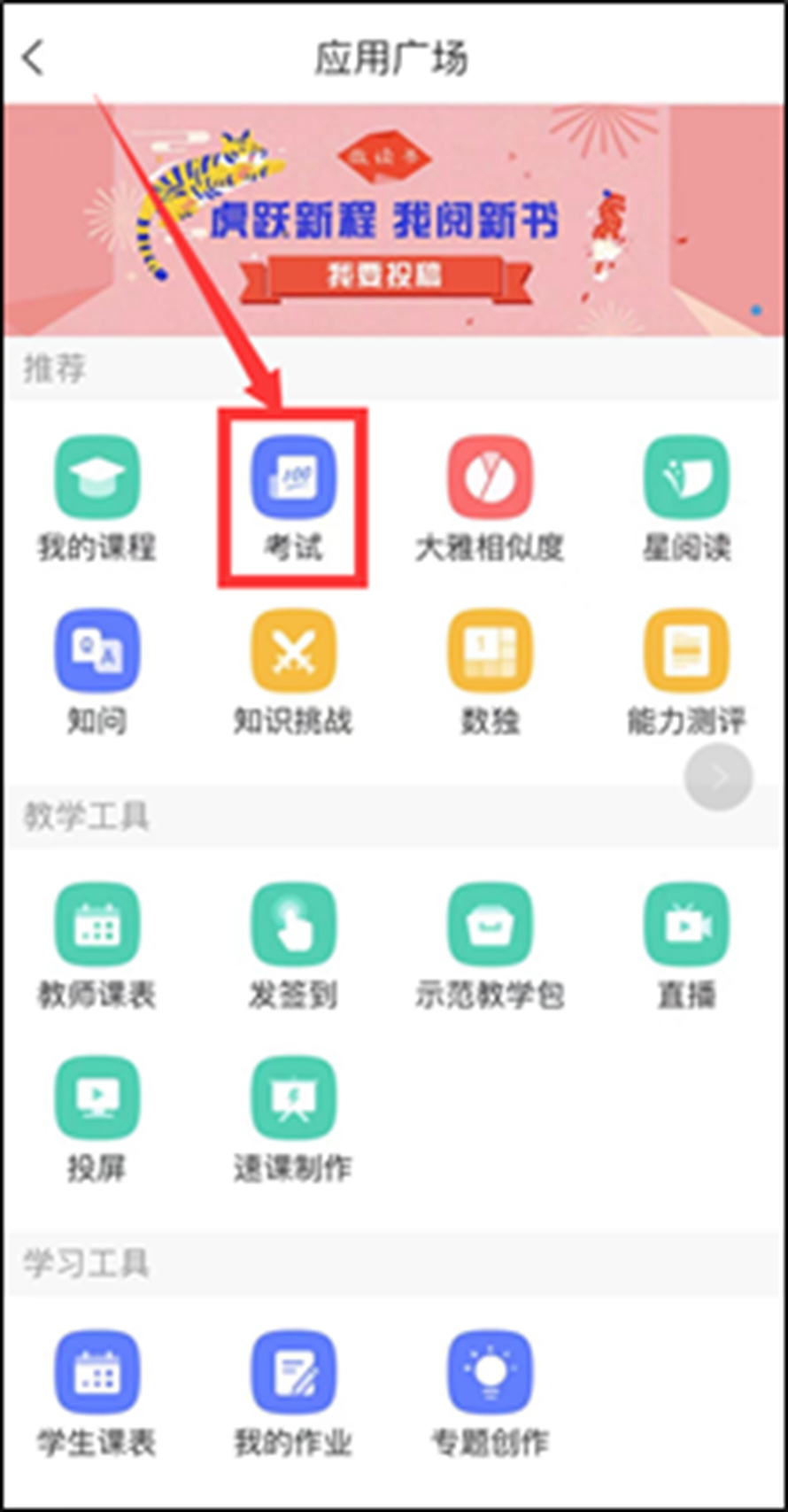
Task: Open the 我要投稿 banner
Action: coord(385,275)
